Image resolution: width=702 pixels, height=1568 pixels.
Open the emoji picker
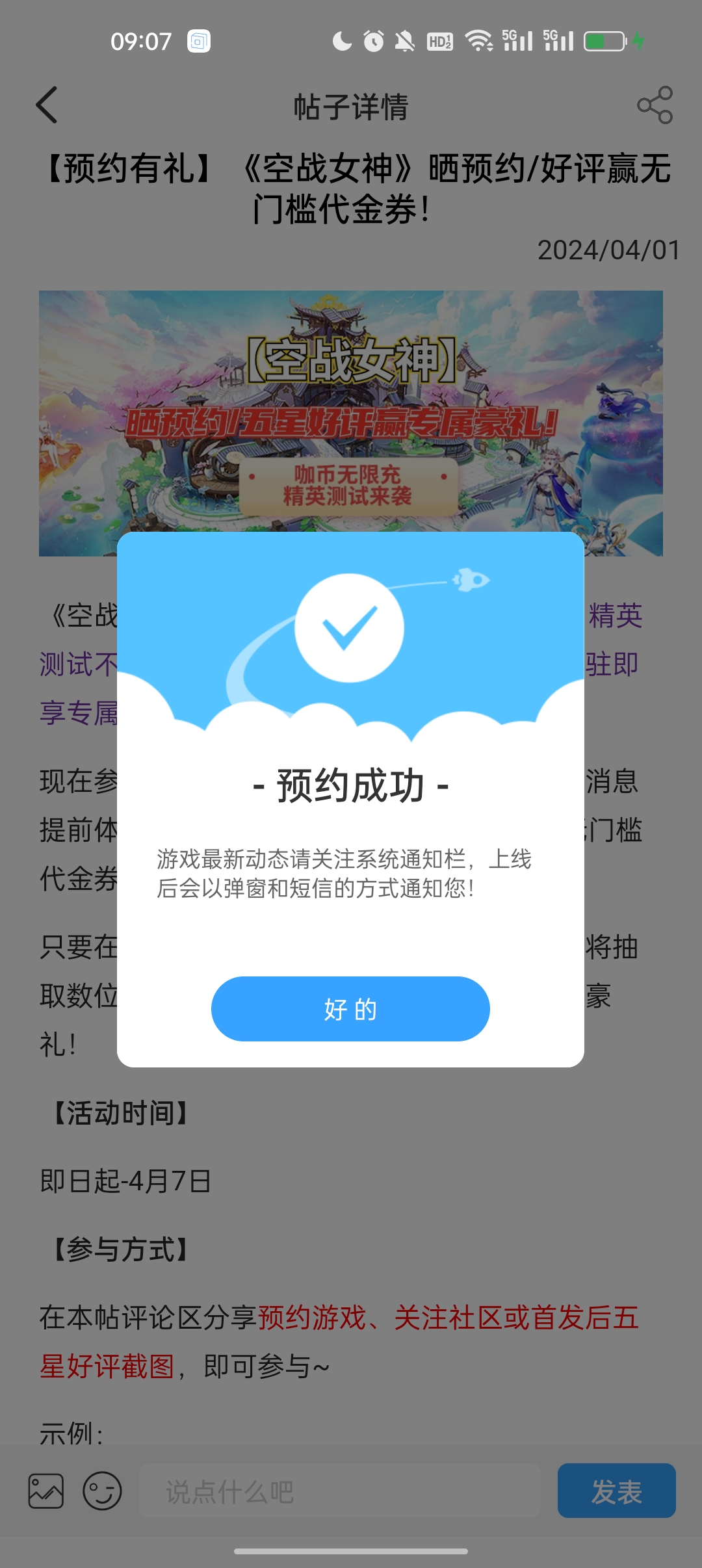[x=102, y=1491]
